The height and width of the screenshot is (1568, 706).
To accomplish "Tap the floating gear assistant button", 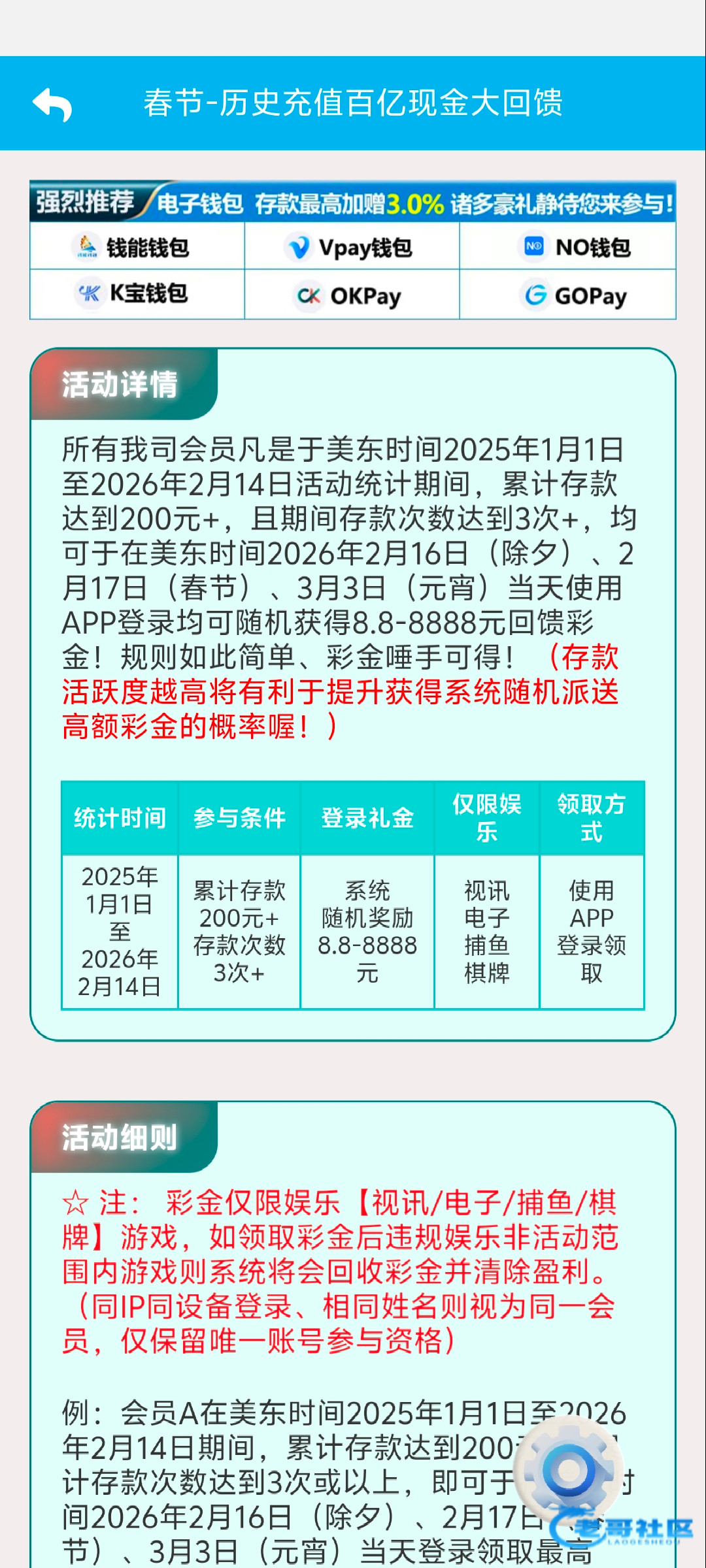I will point(568,1471).
